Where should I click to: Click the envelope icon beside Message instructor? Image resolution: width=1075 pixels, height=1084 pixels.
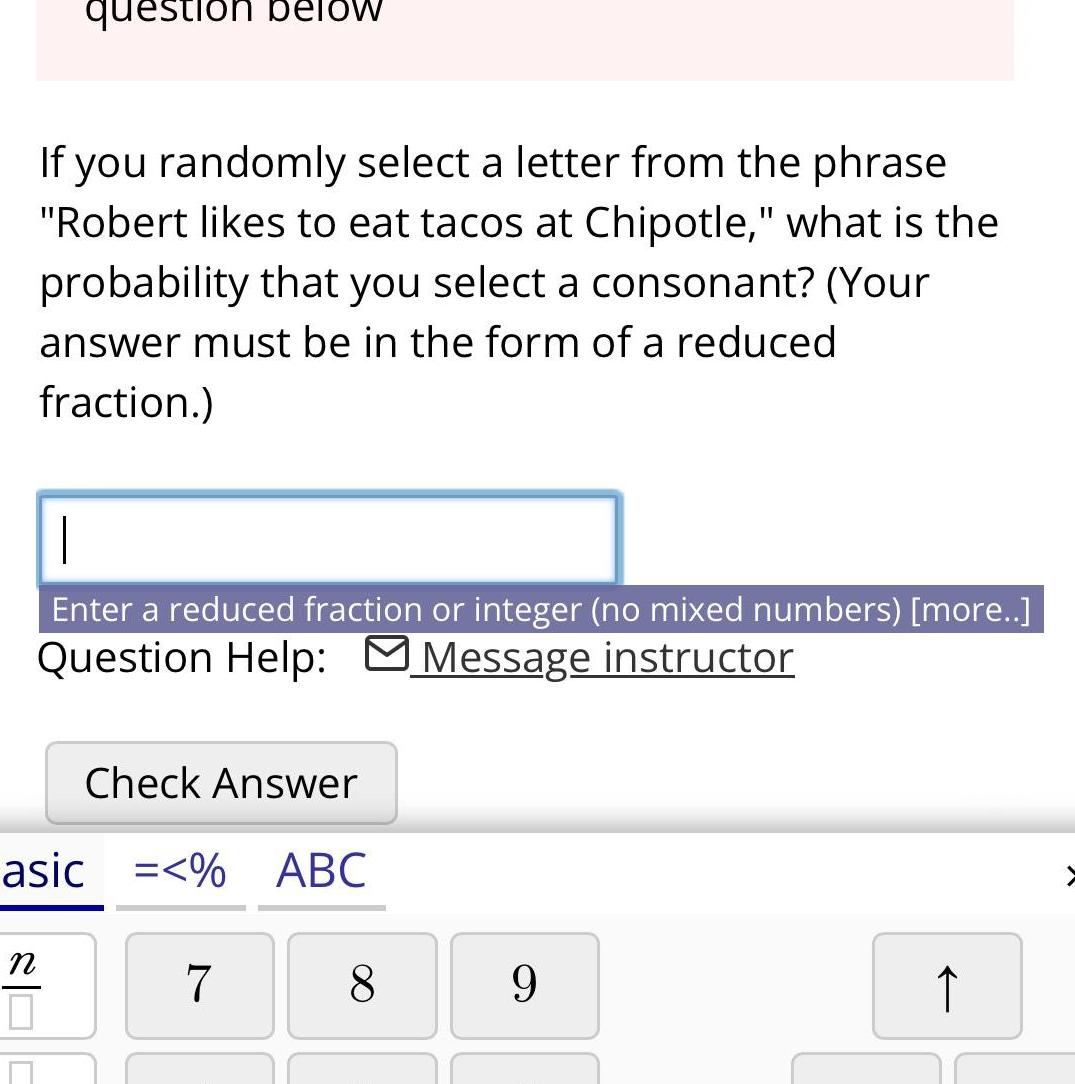click(385, 654)
